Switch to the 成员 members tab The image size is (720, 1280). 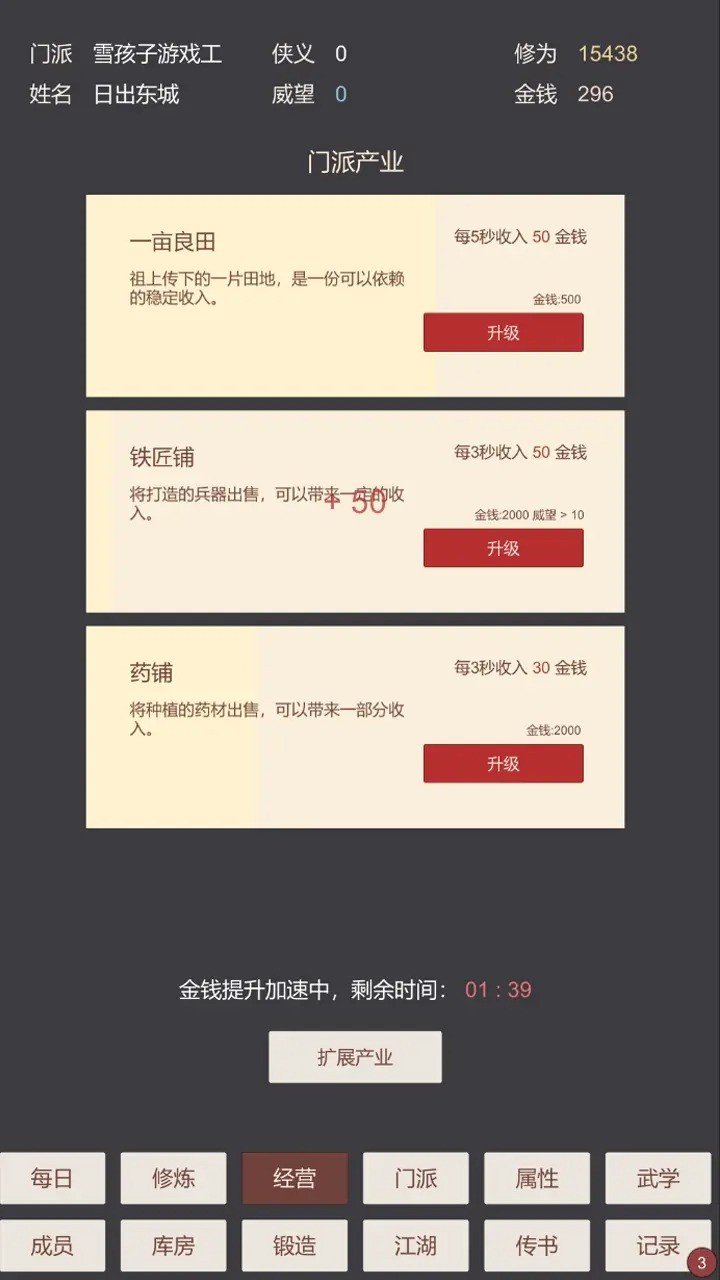tap(54, 1245)
